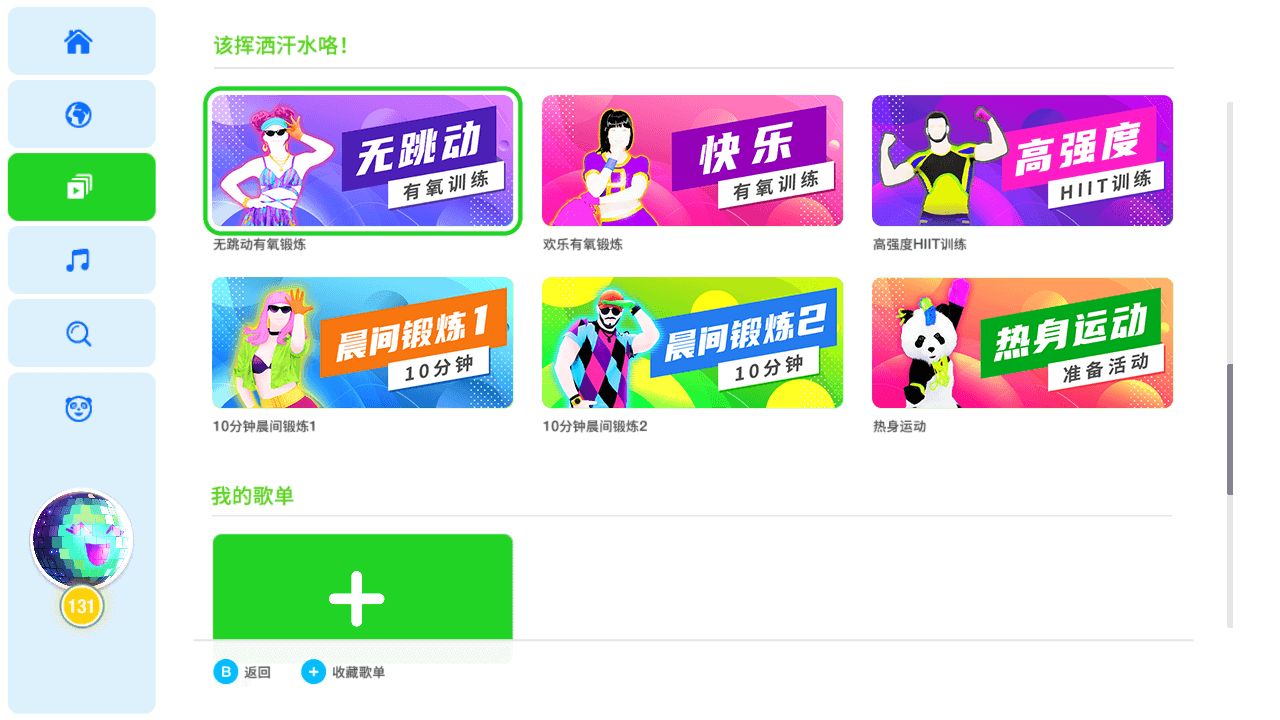1280x720 pixels.
Task: Open the 10分钟晨间锻炼1 playlist
Action: pyautogui.click(x=362, y=343)
